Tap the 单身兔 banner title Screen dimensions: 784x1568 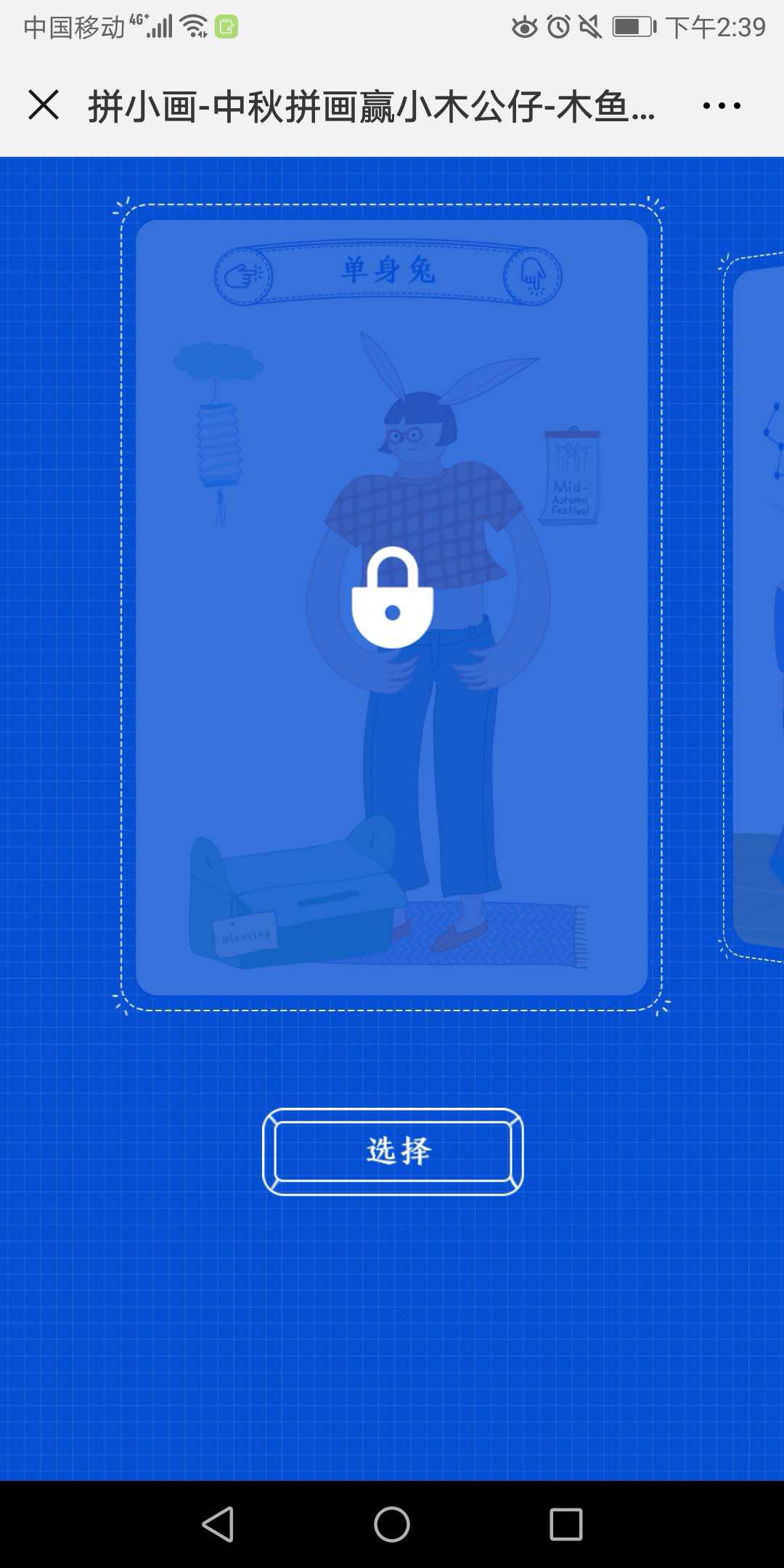point(391,271)
